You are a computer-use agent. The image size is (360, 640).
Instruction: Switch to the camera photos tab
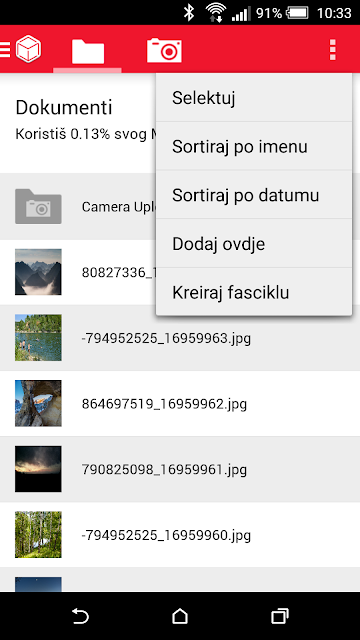pos(164,50)
